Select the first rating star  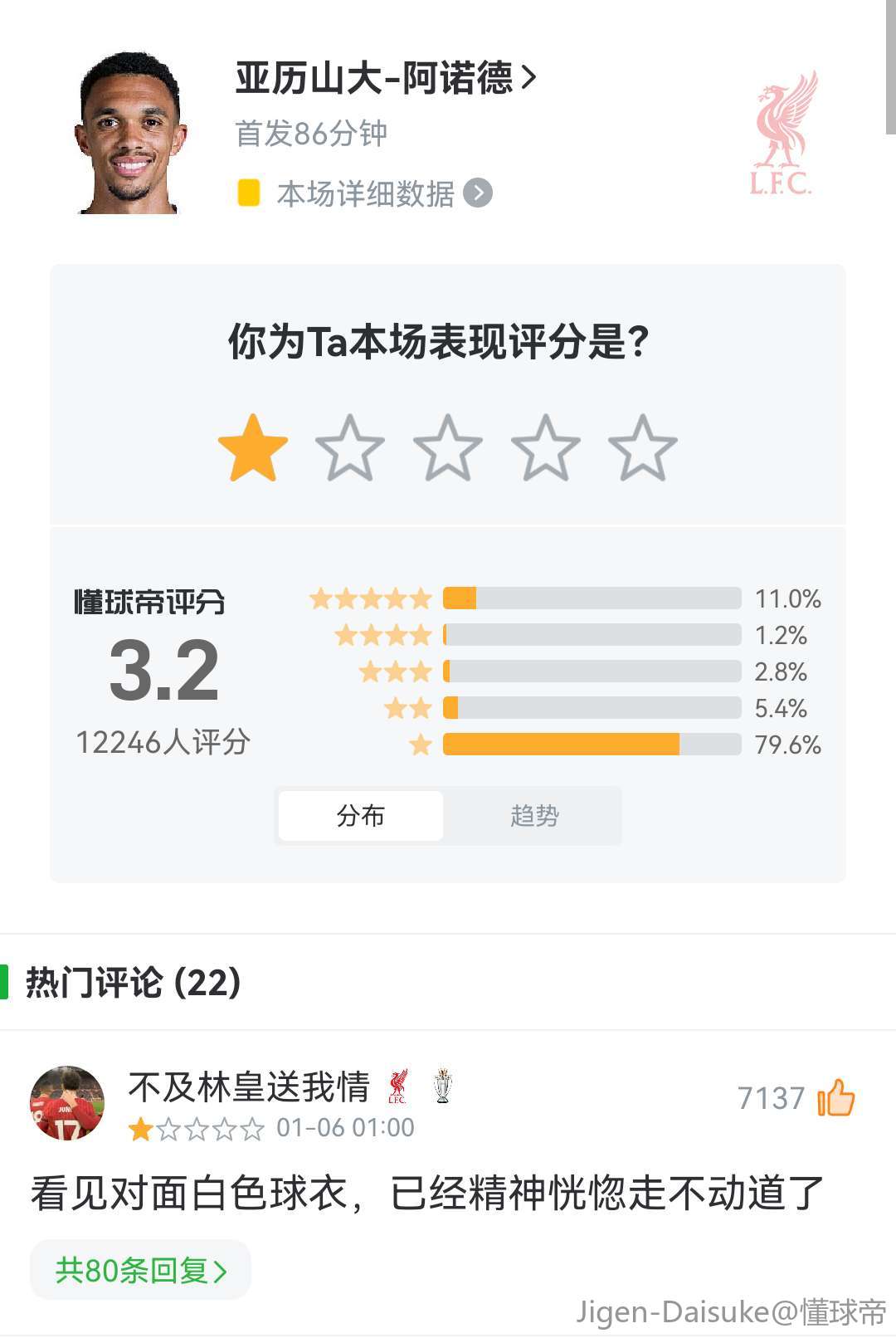click(253, 448)
